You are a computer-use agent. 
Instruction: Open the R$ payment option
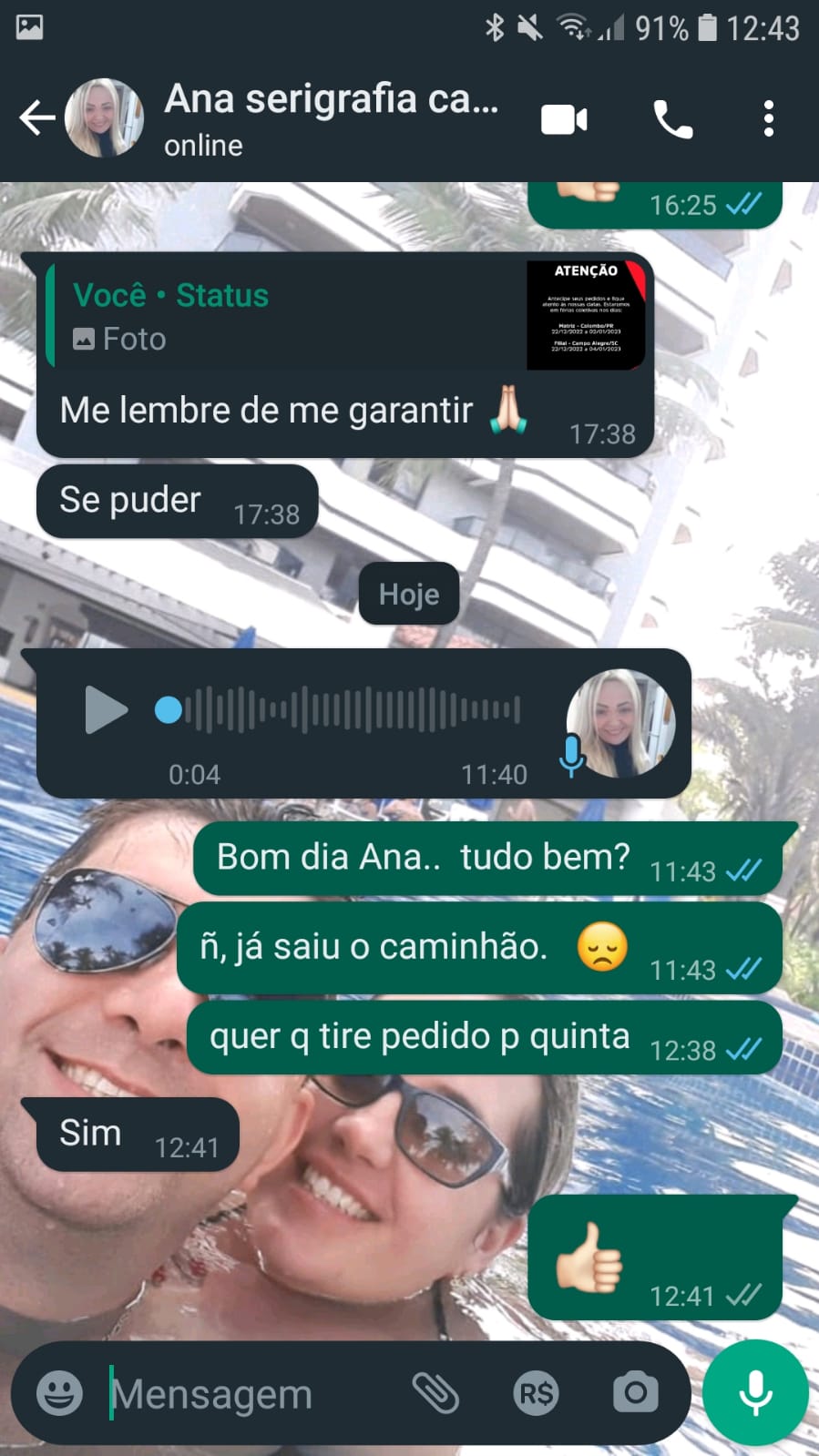pyautogui.click(x=536, y=1393)
